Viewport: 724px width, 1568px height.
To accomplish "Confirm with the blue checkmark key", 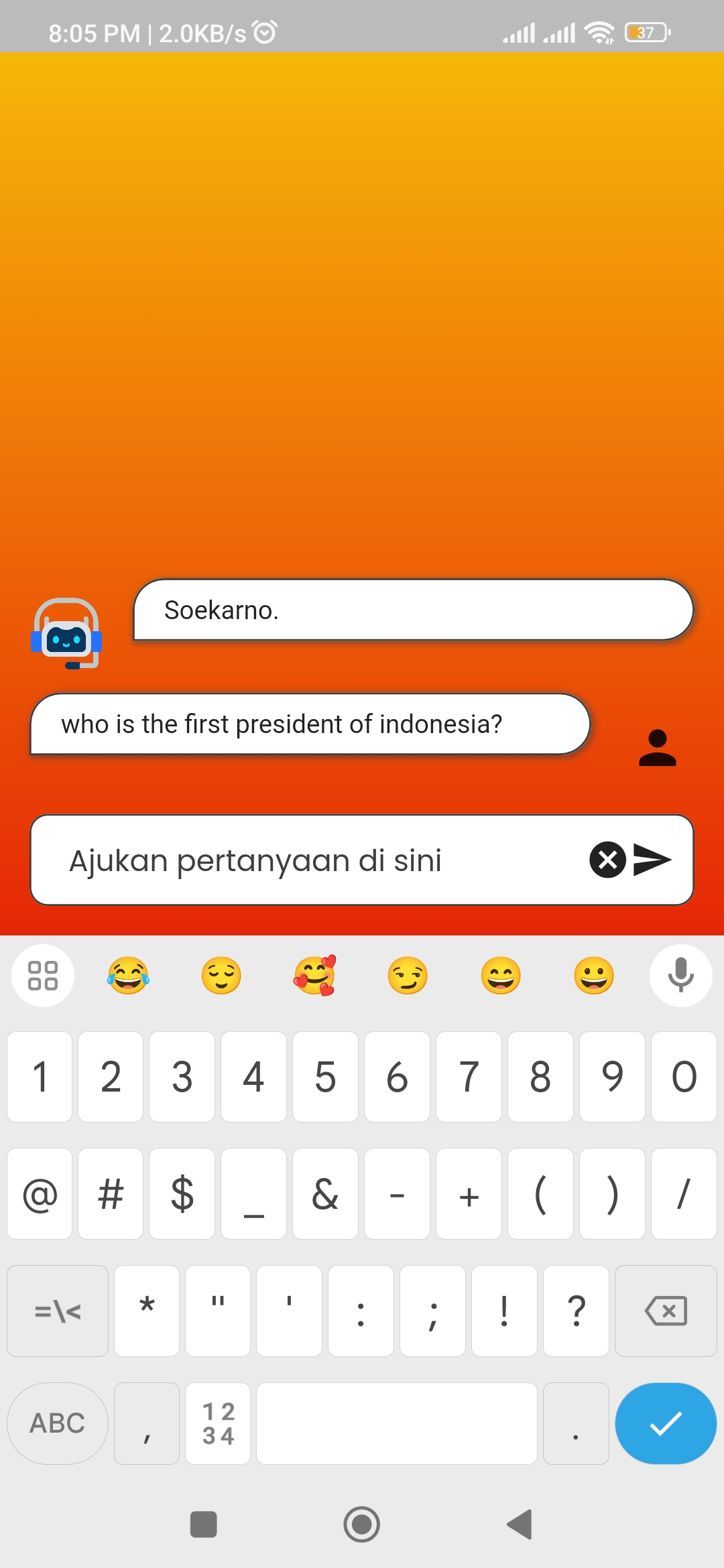I will [x=665, y=1423].
